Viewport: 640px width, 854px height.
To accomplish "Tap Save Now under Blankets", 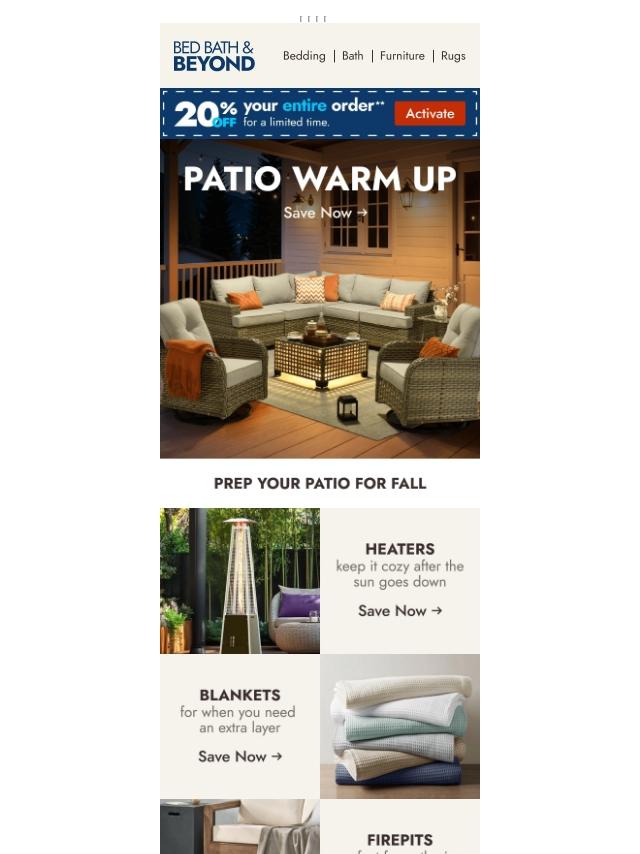I will pyautogui.click(x=240, y=757).
